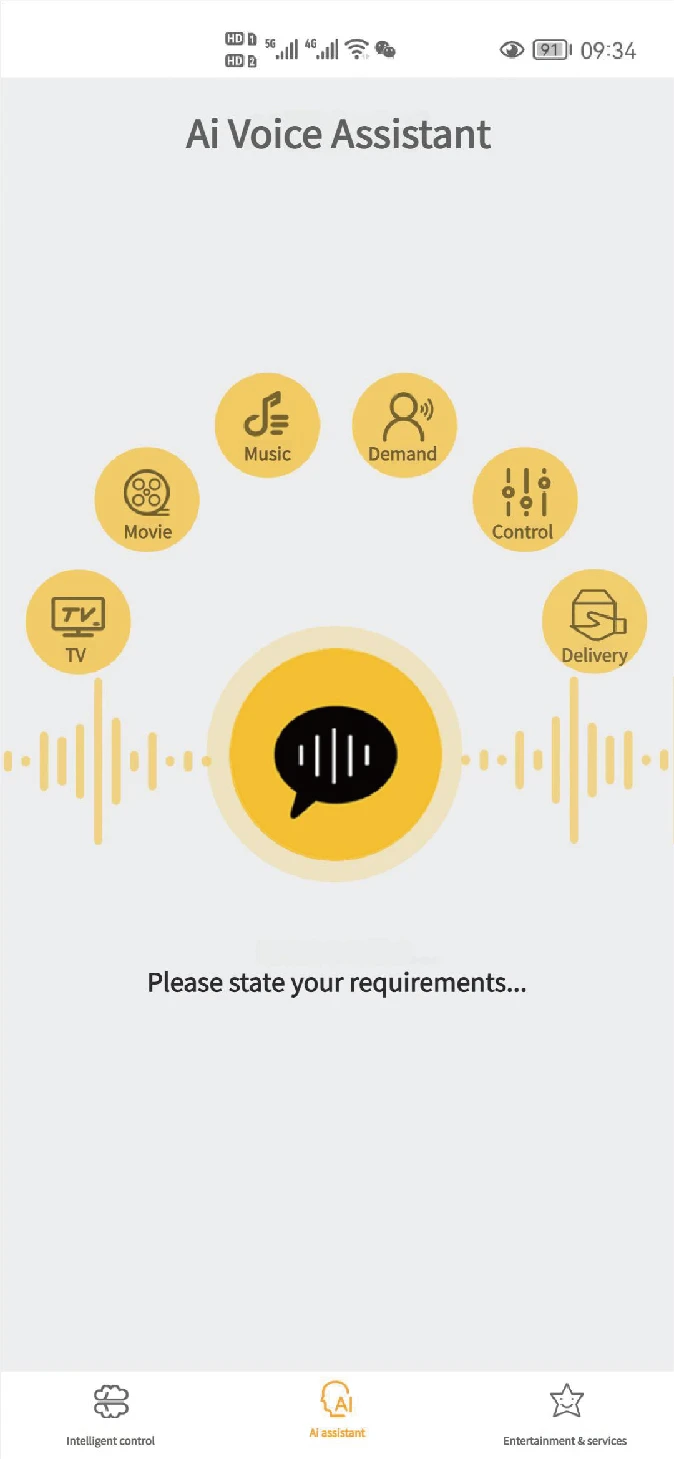Open the Demand shortcut
The width and height of the screenshot is (674, 1459).
click(x=403, y=425)
